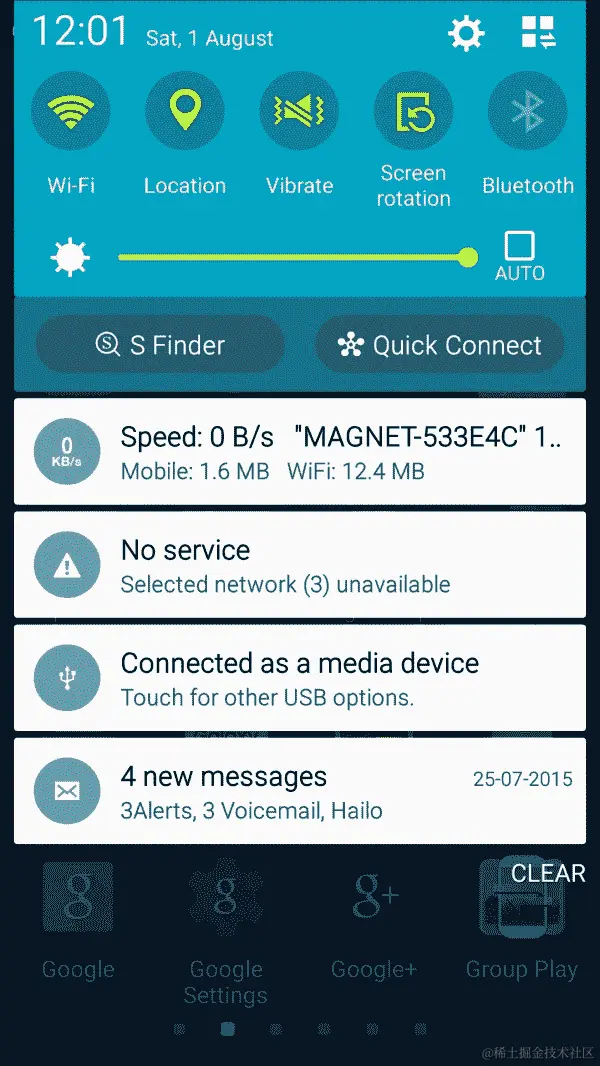Open settings via the gear icon
Viewport: 600px width, 1066px height.
pos(466,34)
